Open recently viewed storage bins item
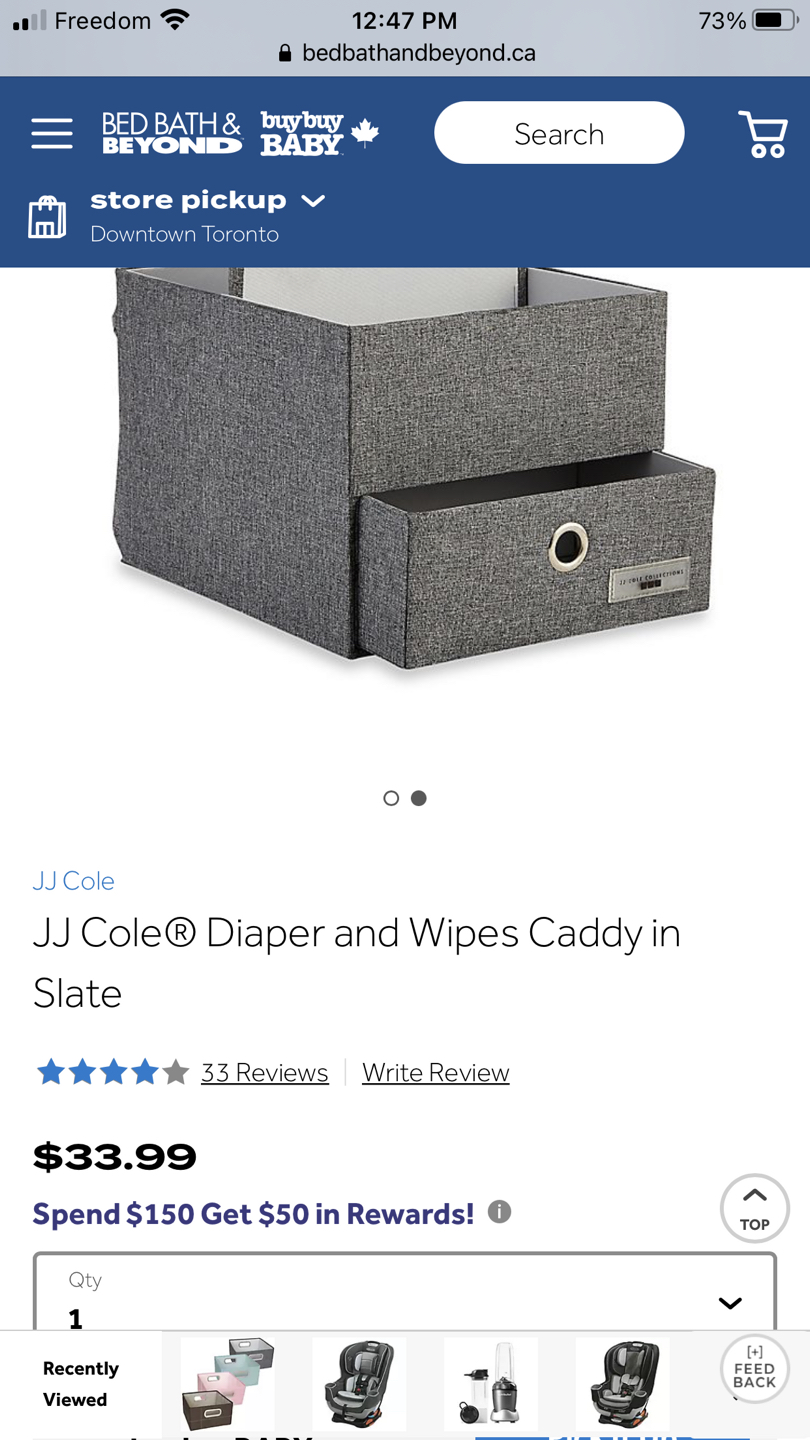 pos(228,1385)
